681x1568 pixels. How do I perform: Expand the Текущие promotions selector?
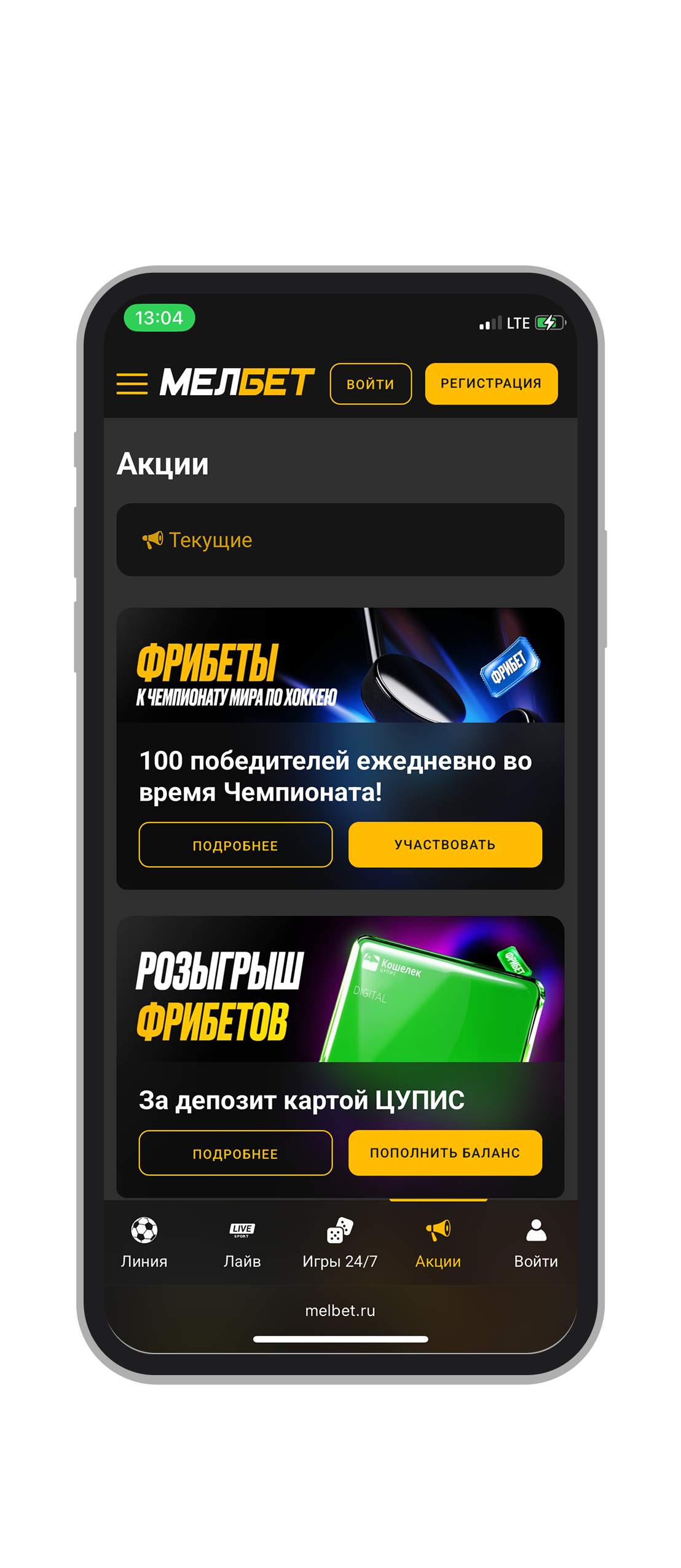pos(340,539)
